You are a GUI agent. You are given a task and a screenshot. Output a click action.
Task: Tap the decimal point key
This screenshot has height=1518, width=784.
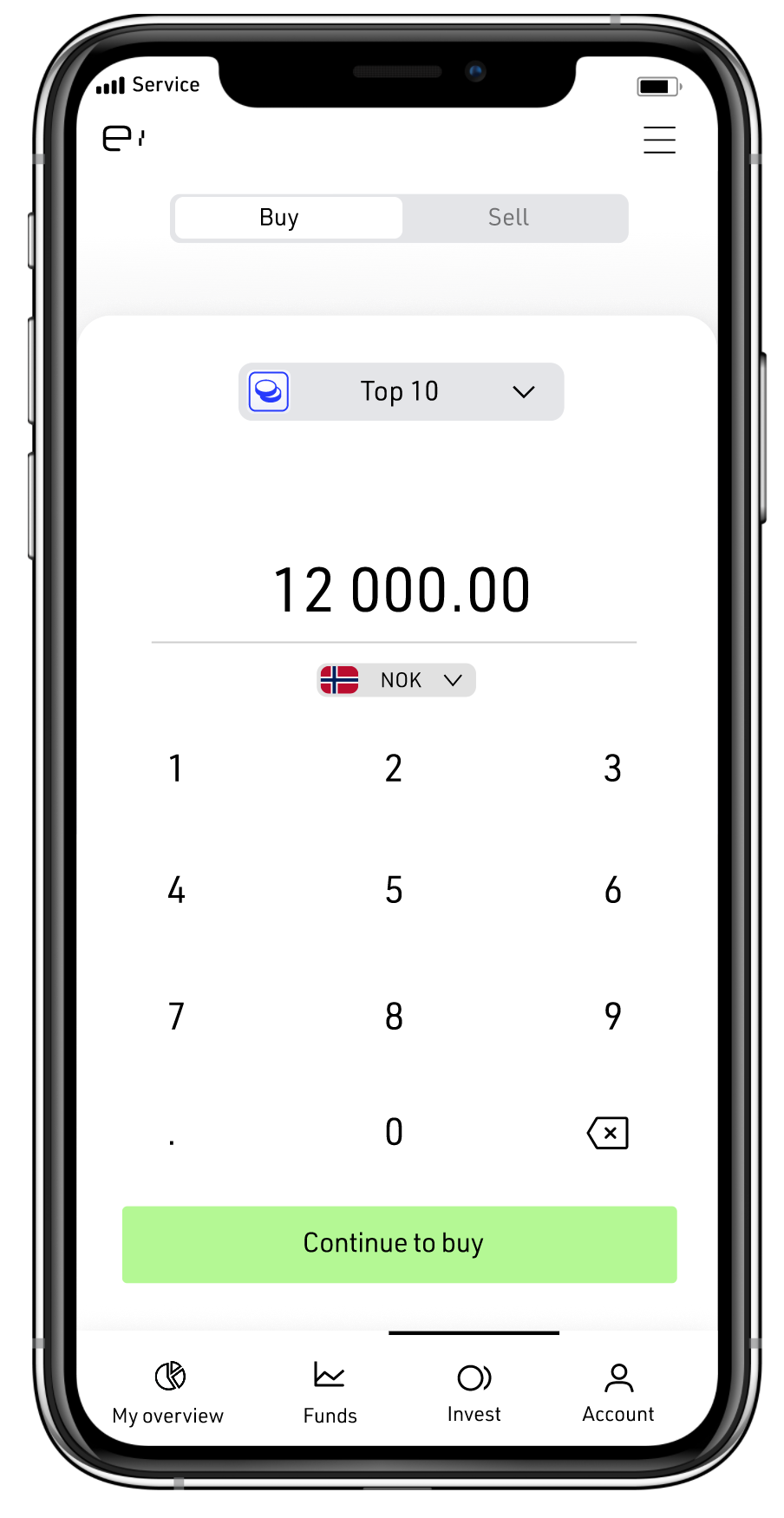(x=172, y=1136)
